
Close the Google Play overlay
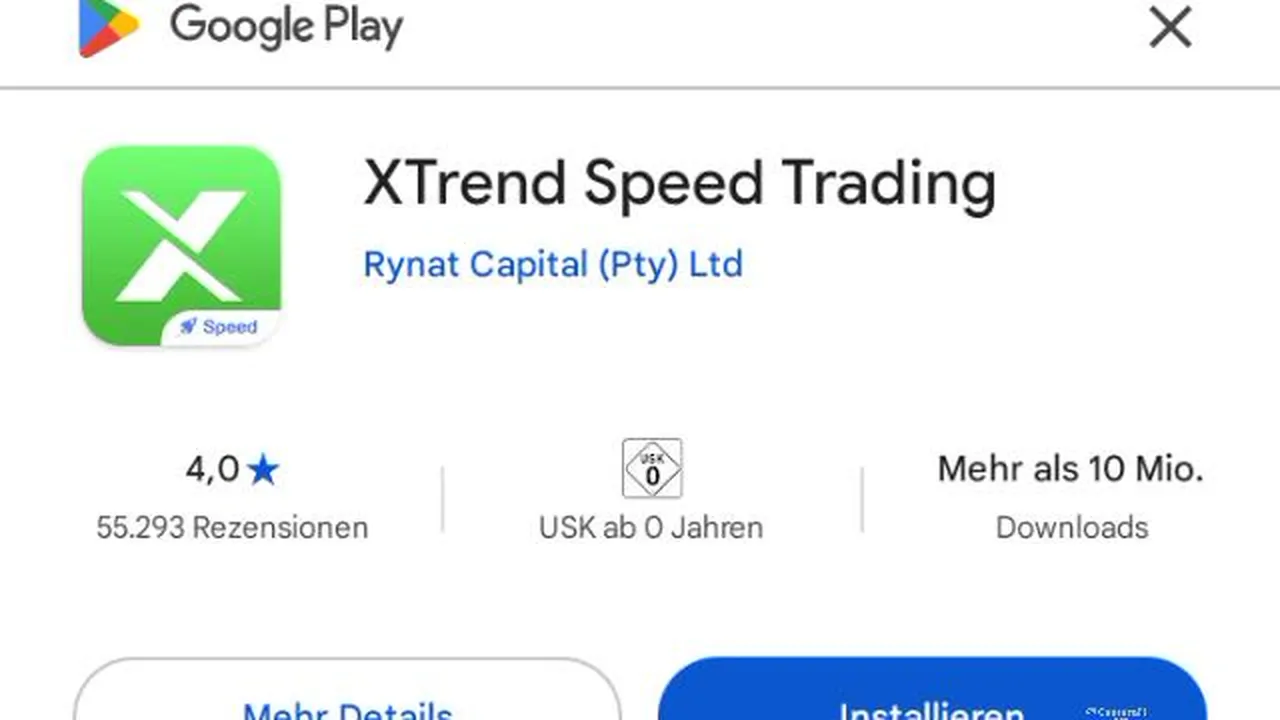[x=1169, y=29]
